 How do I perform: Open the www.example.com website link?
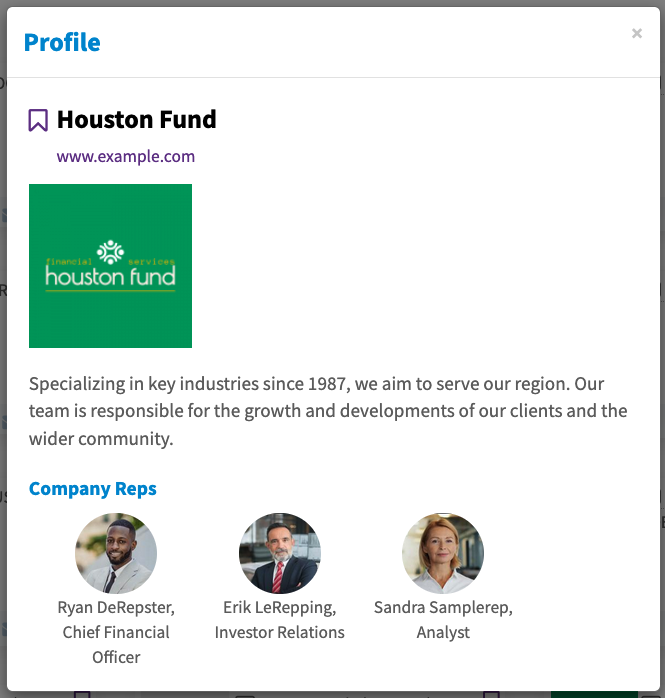coord(126,156)
